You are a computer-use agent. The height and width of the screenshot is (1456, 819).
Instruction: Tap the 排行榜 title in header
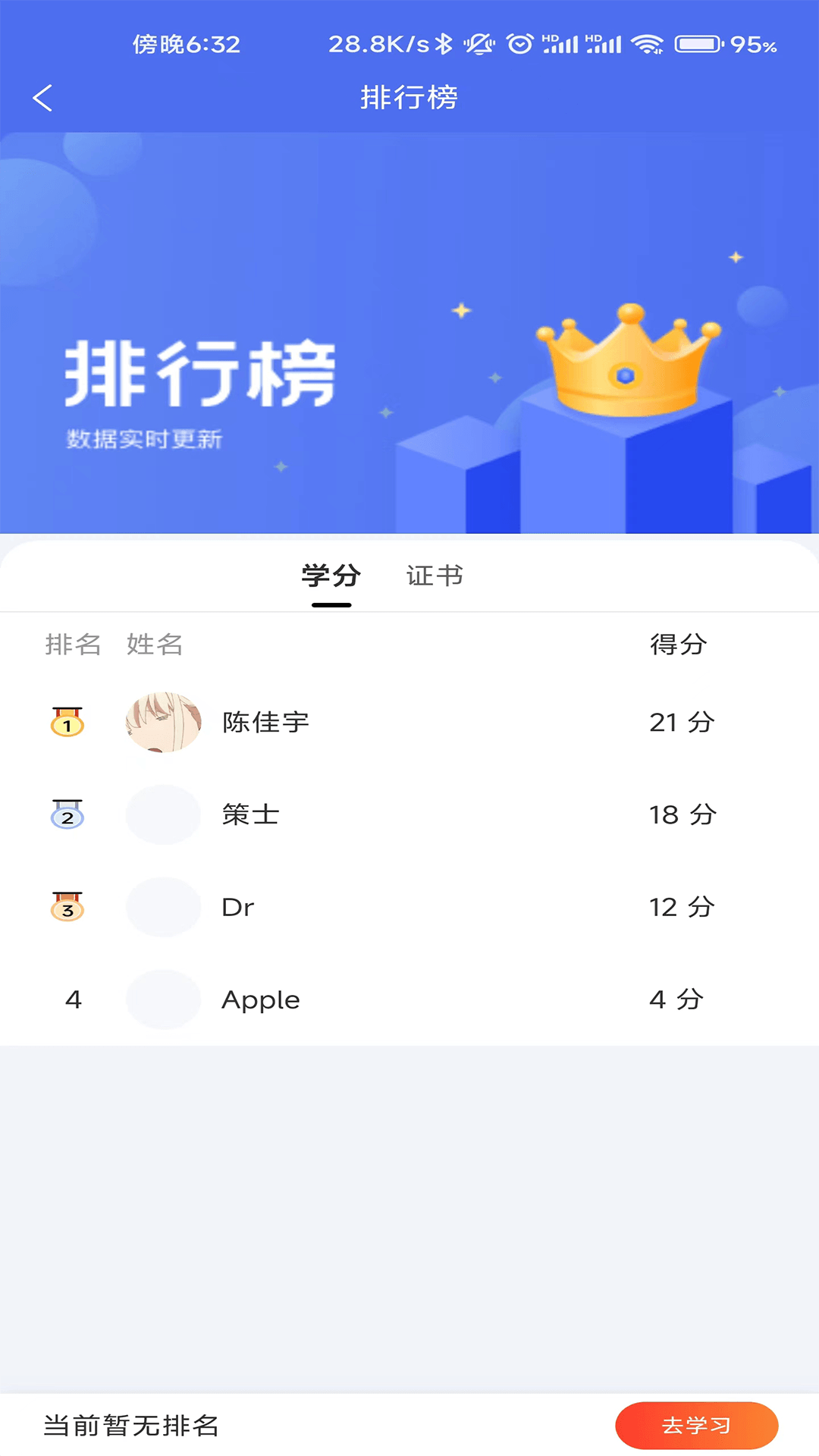[409, 97]
